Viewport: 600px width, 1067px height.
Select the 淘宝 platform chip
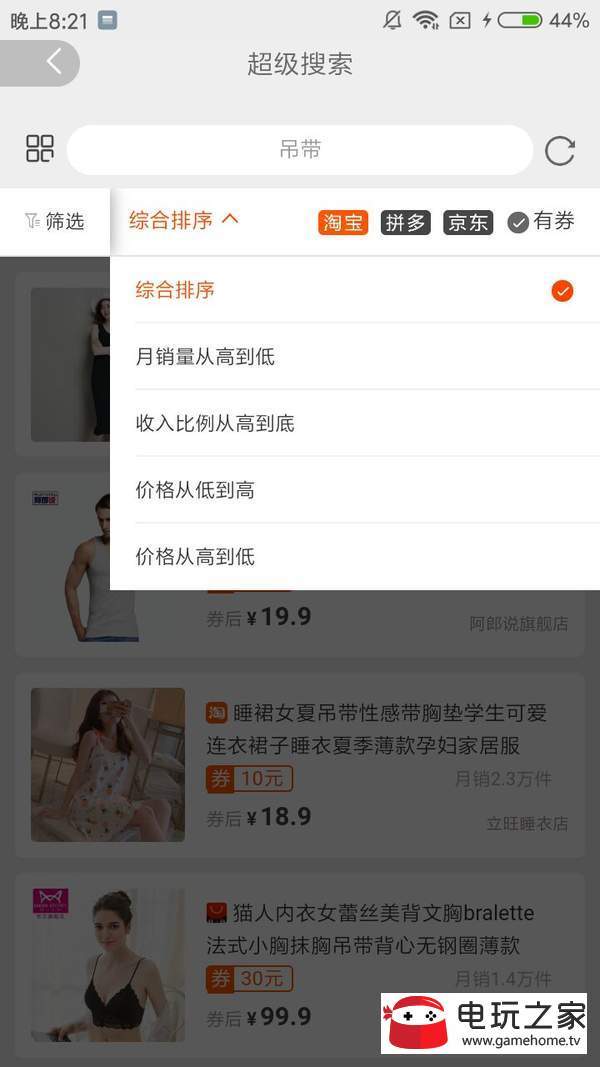click(343, 222)
